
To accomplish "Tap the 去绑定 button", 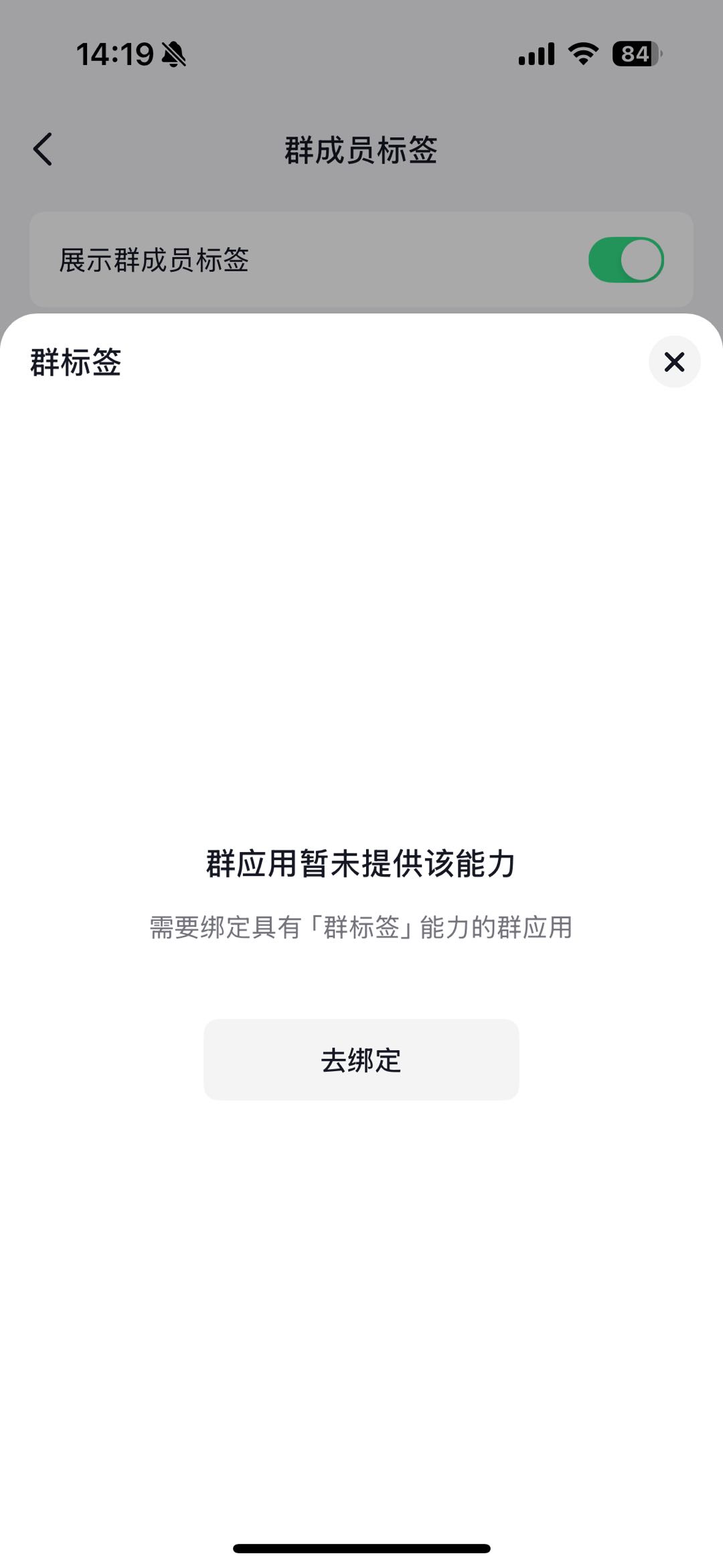I will click(x=361, y=1060).
